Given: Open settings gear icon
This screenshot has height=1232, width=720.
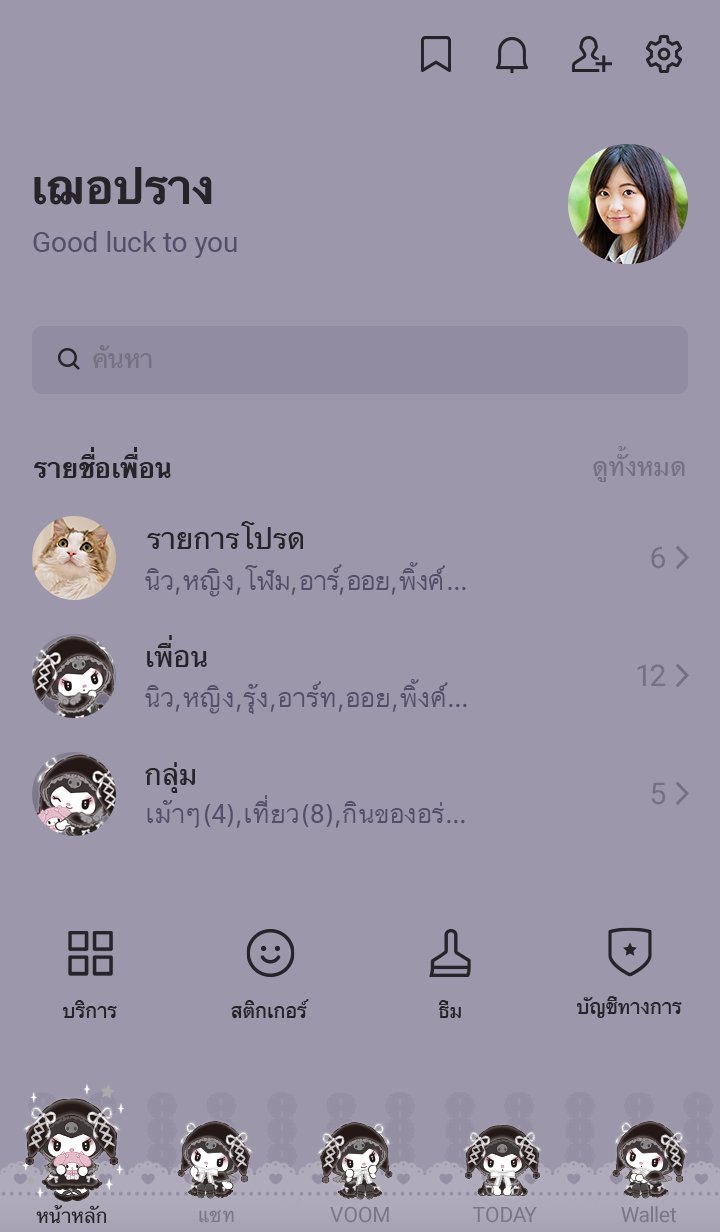Looking at the screenshot, I should (x=664, y=55).
